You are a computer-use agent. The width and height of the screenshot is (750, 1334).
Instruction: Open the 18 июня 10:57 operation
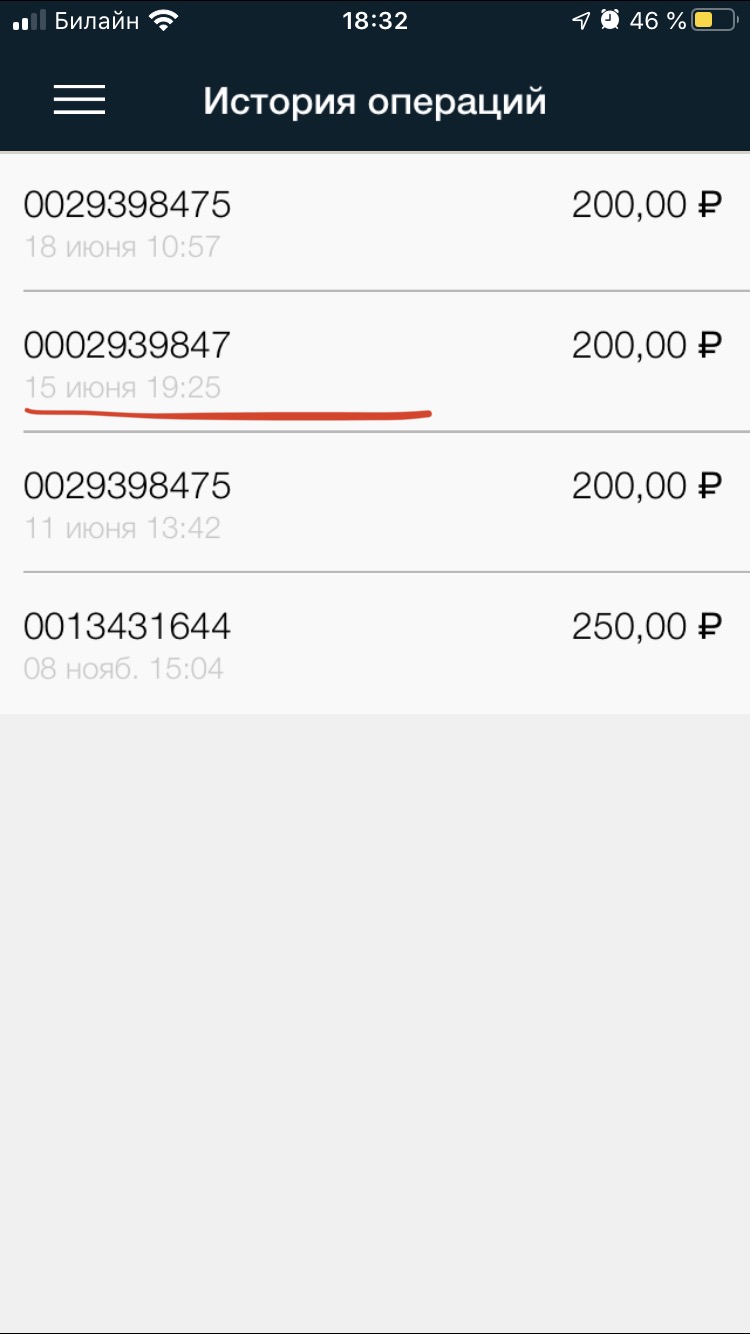pos(375,222)
